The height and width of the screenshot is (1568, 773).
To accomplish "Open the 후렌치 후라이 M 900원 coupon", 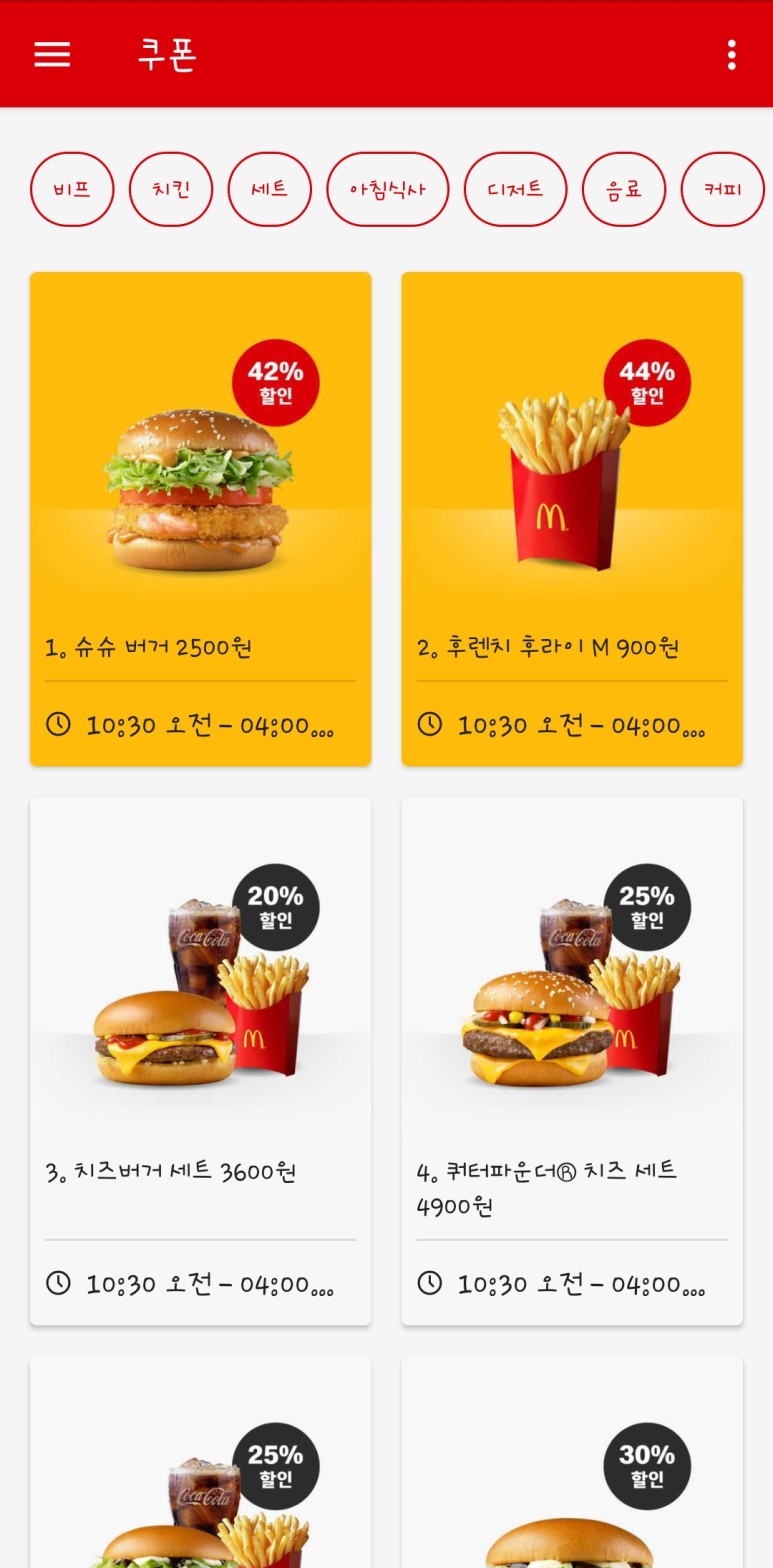I will pyautogui.click(x=572, y=518).
